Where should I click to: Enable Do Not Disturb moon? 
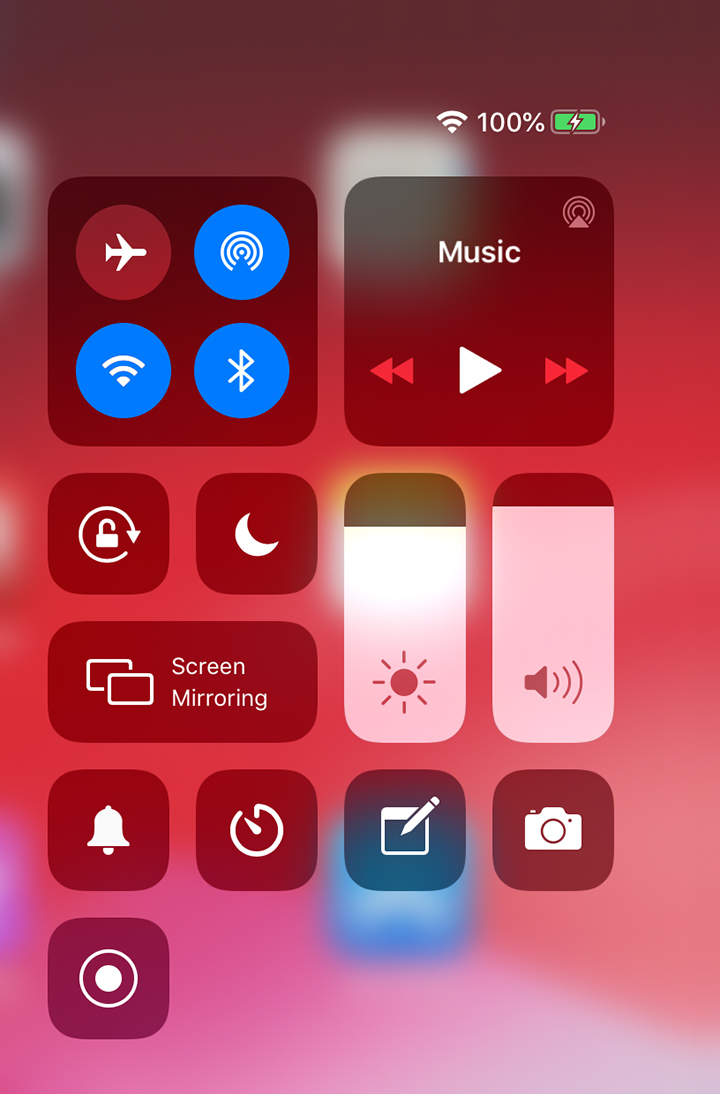(x=256, y=533)
